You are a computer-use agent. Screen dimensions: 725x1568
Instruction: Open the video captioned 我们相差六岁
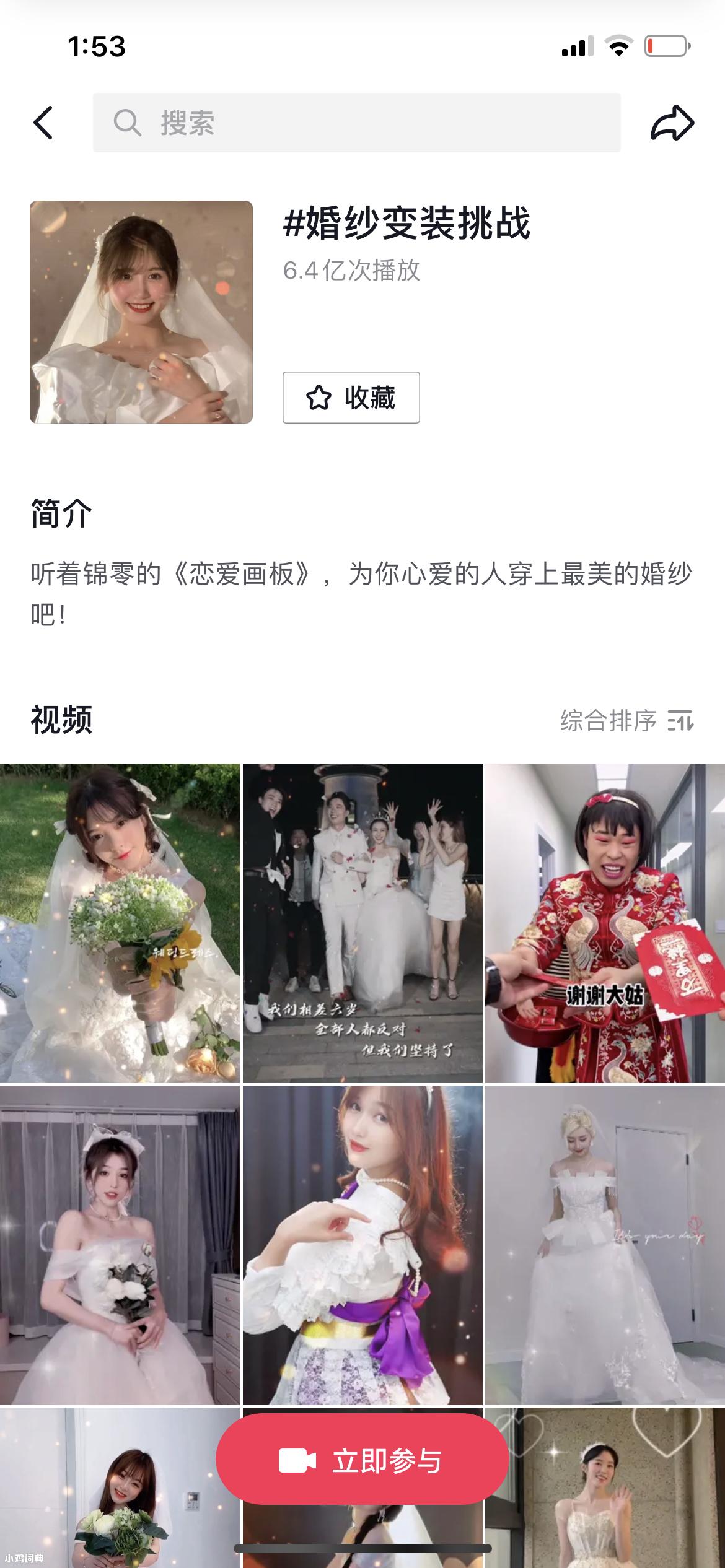tap(362, 923)
